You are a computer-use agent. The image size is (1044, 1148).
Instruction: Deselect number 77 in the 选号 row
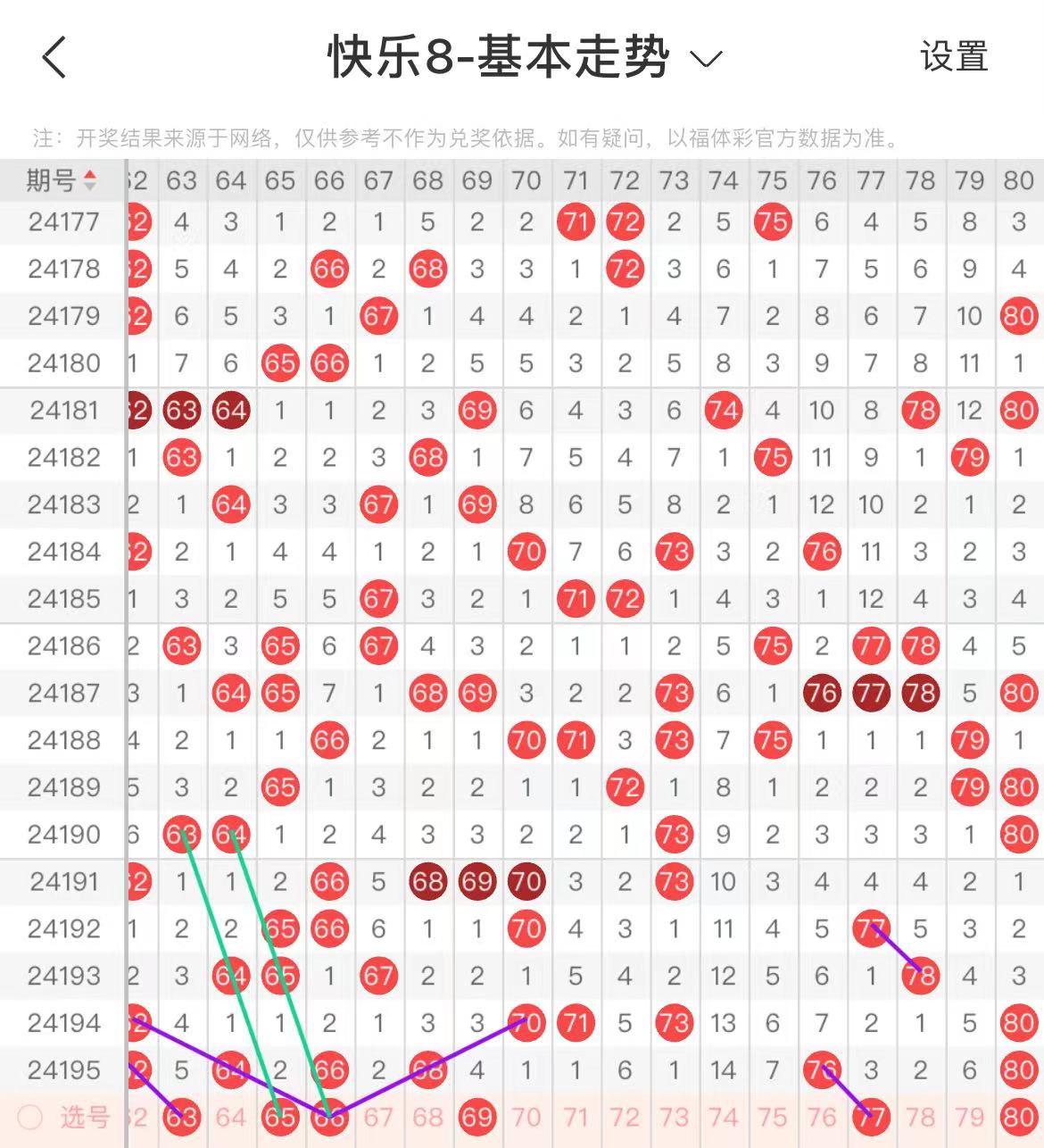pos(871,1117)
